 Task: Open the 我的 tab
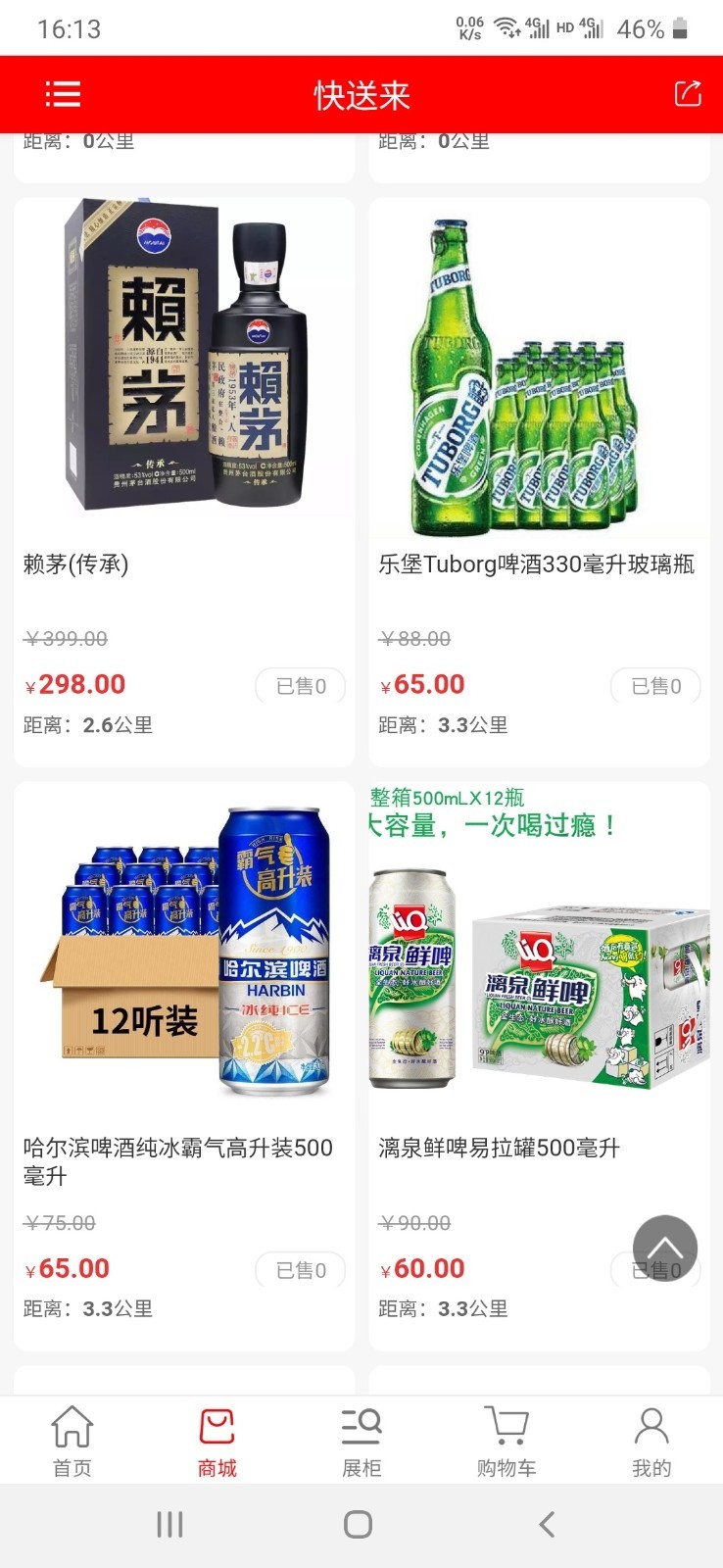click(x=651, y=1441)
